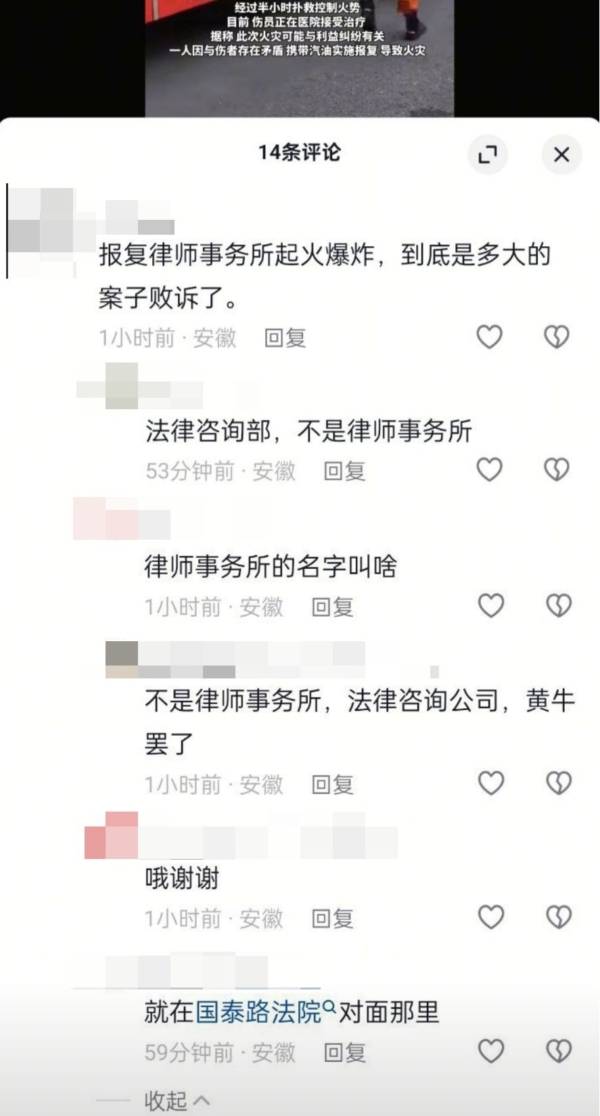Reply to the comment mentioning 国泰路法院
The height and width of the screenshot is (1116, 600).
click(x=344, y=1052)
